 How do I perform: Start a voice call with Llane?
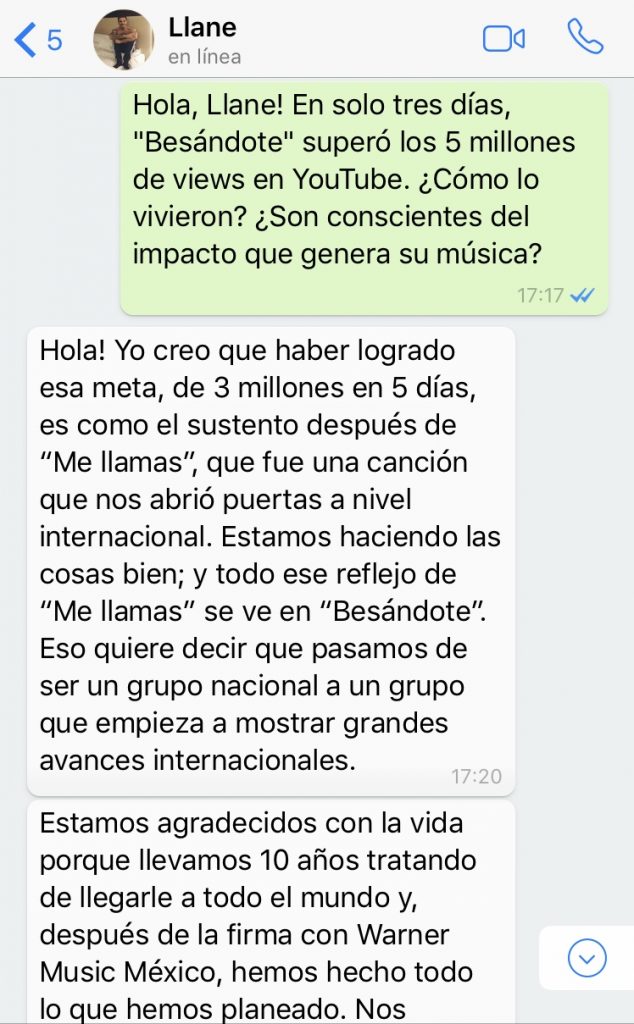(x=585, y=38)
